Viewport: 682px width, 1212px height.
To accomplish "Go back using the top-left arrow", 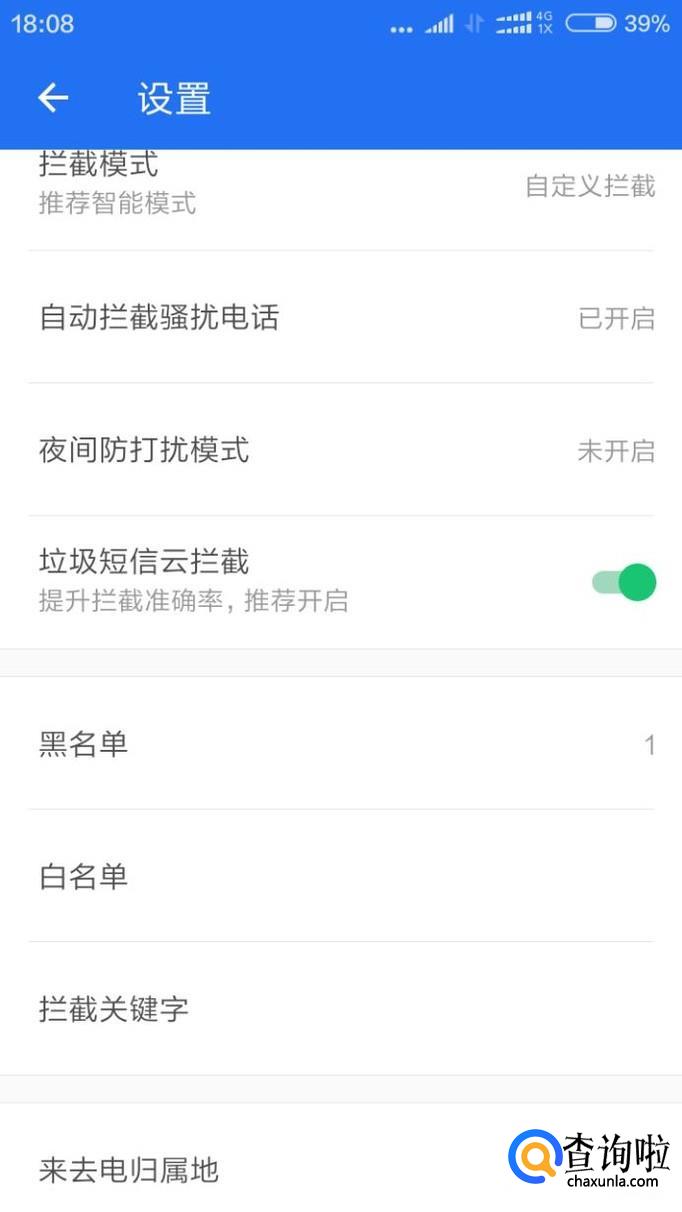I will click(x=53, y=98).
